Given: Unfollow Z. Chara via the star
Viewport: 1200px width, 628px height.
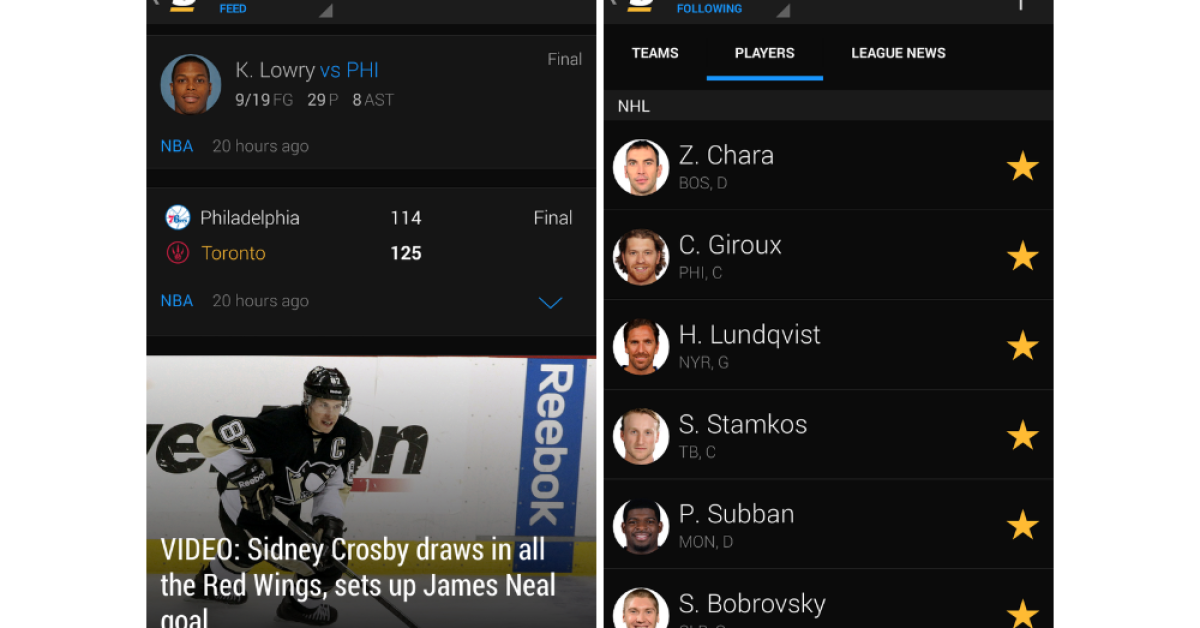Looking at the screenshot, I should (1022, 167).
